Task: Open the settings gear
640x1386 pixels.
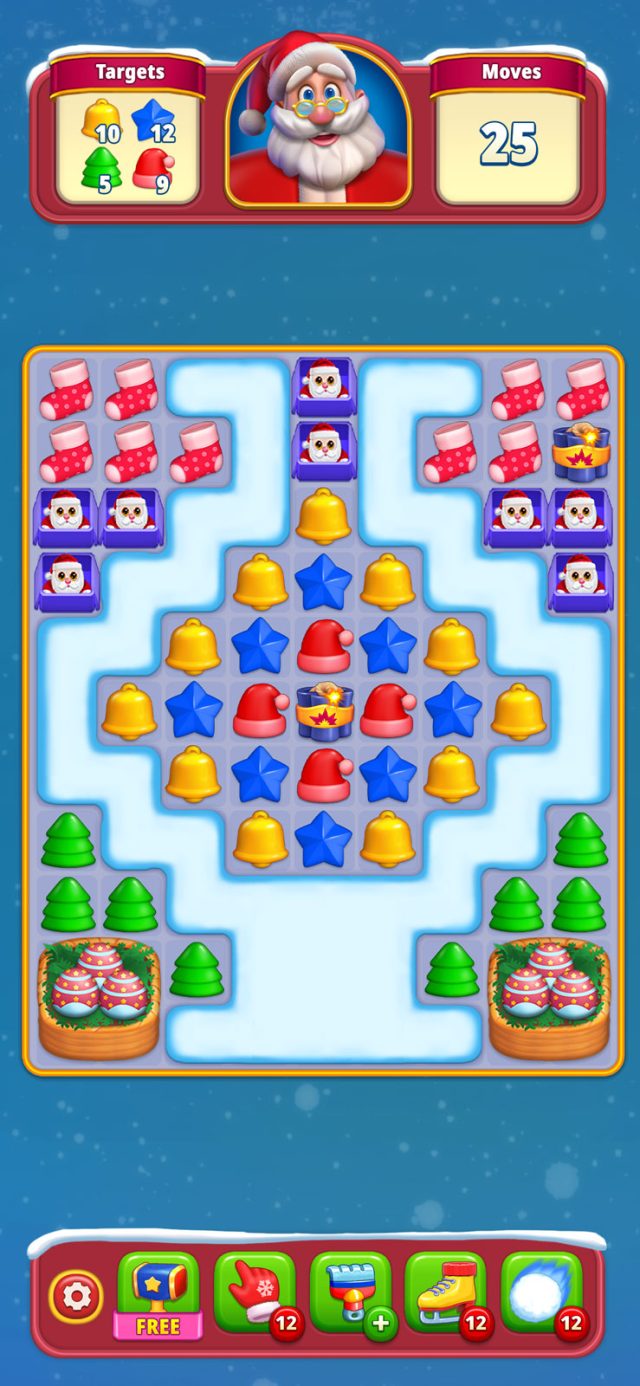Action: pyautogui.click(x=76, y=1297)
